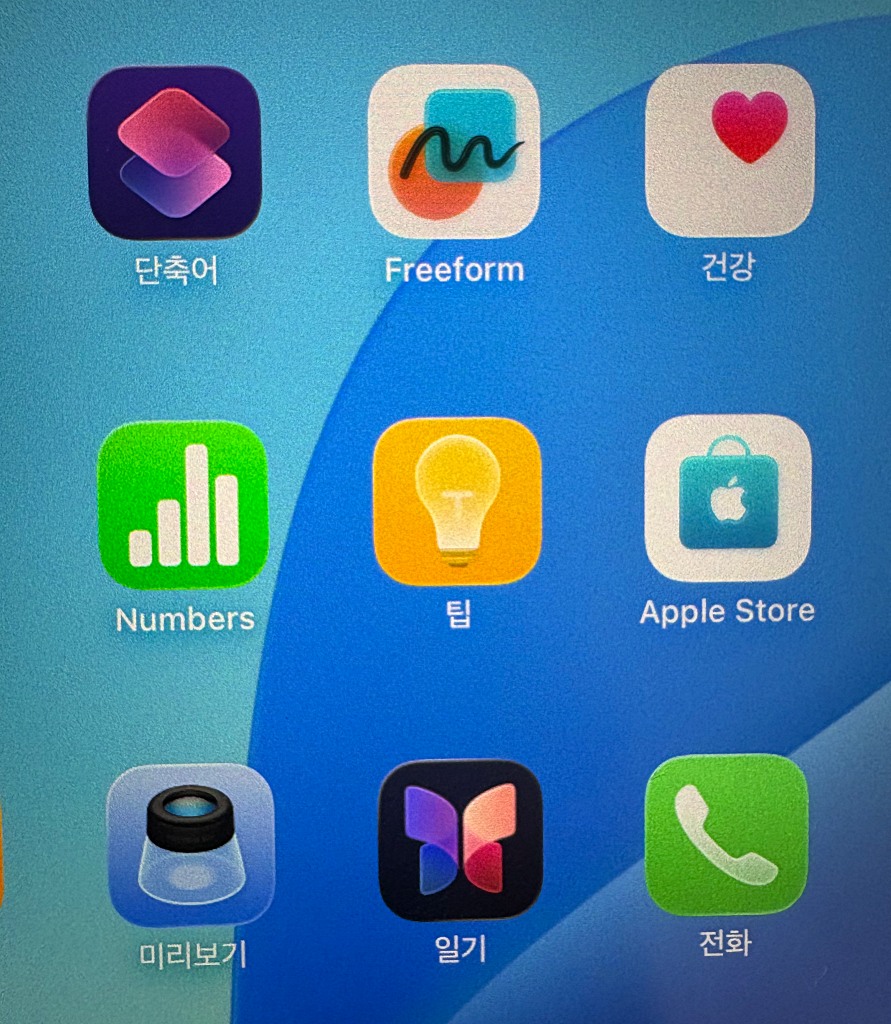
Task: Open the Numbers spreadsheet app
Action: click(x=183, y=505)
